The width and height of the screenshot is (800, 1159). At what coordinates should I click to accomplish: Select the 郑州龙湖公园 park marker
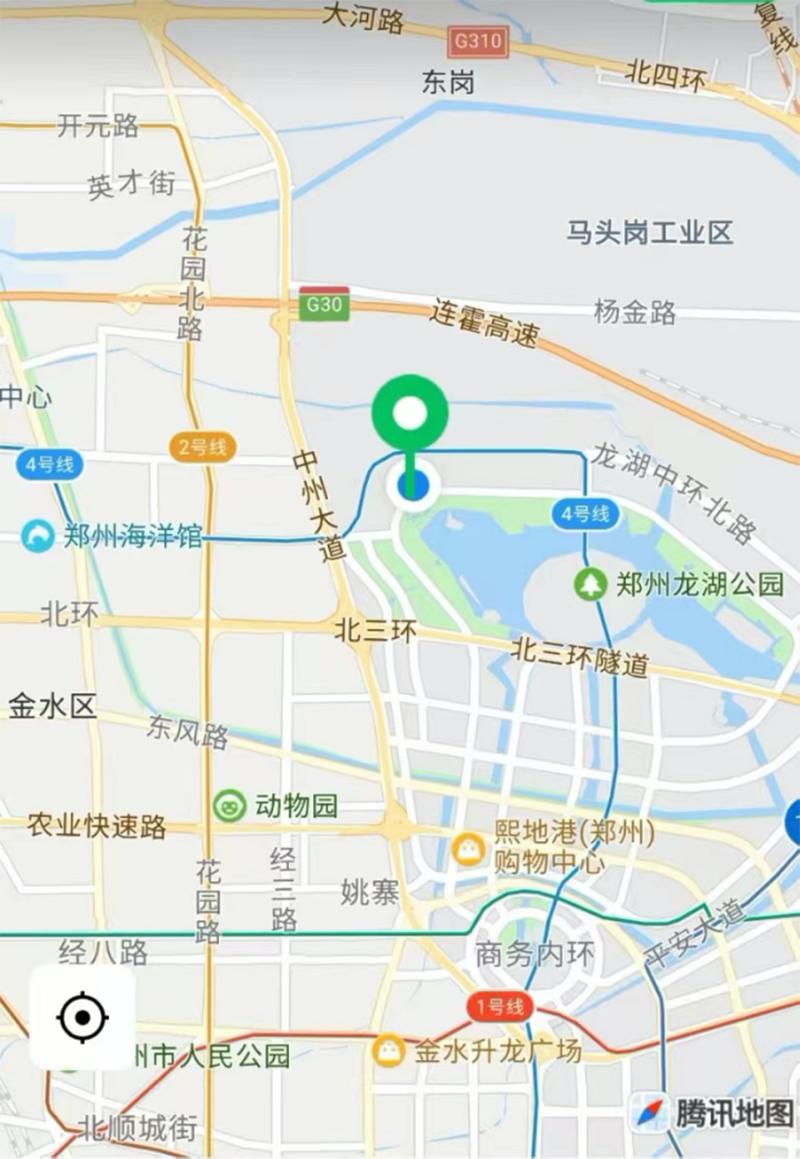pos(591,584)
